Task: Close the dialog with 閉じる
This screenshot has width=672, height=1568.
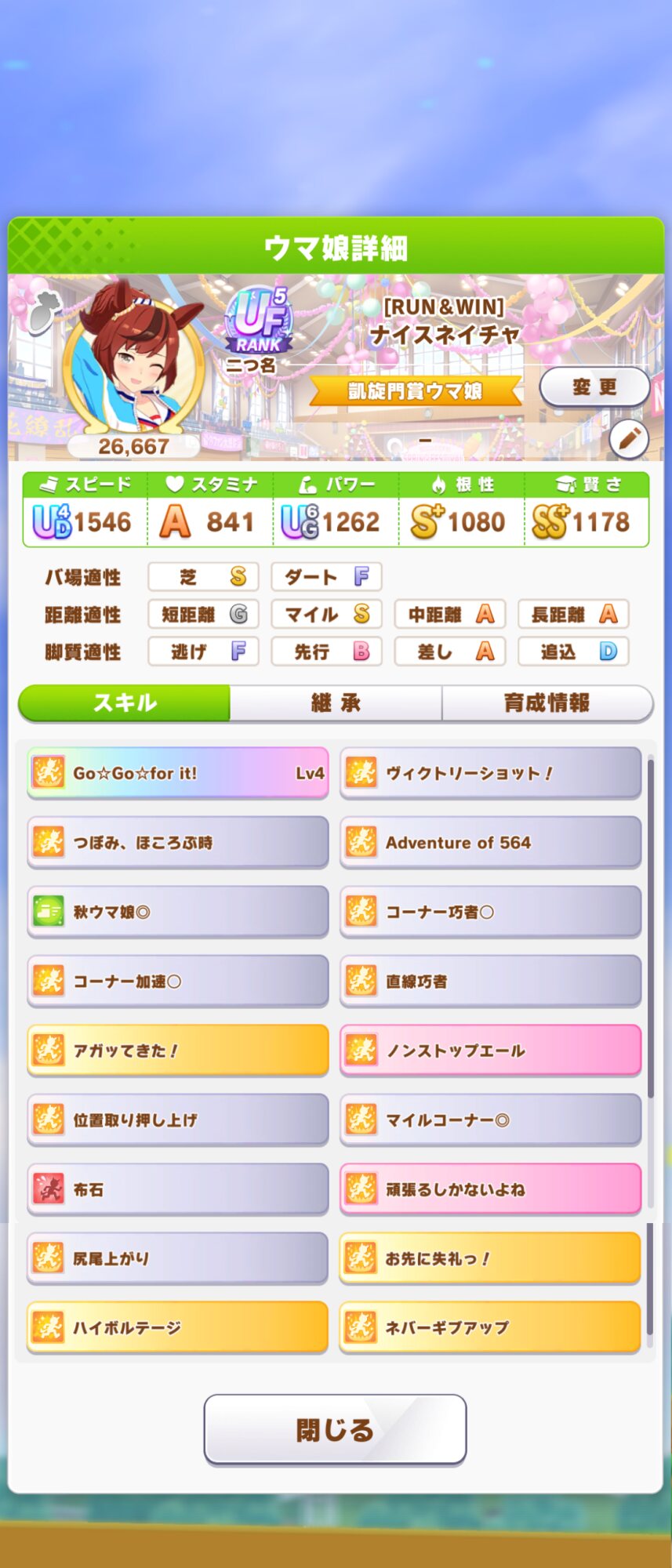Action: [x=335, y=1429]
